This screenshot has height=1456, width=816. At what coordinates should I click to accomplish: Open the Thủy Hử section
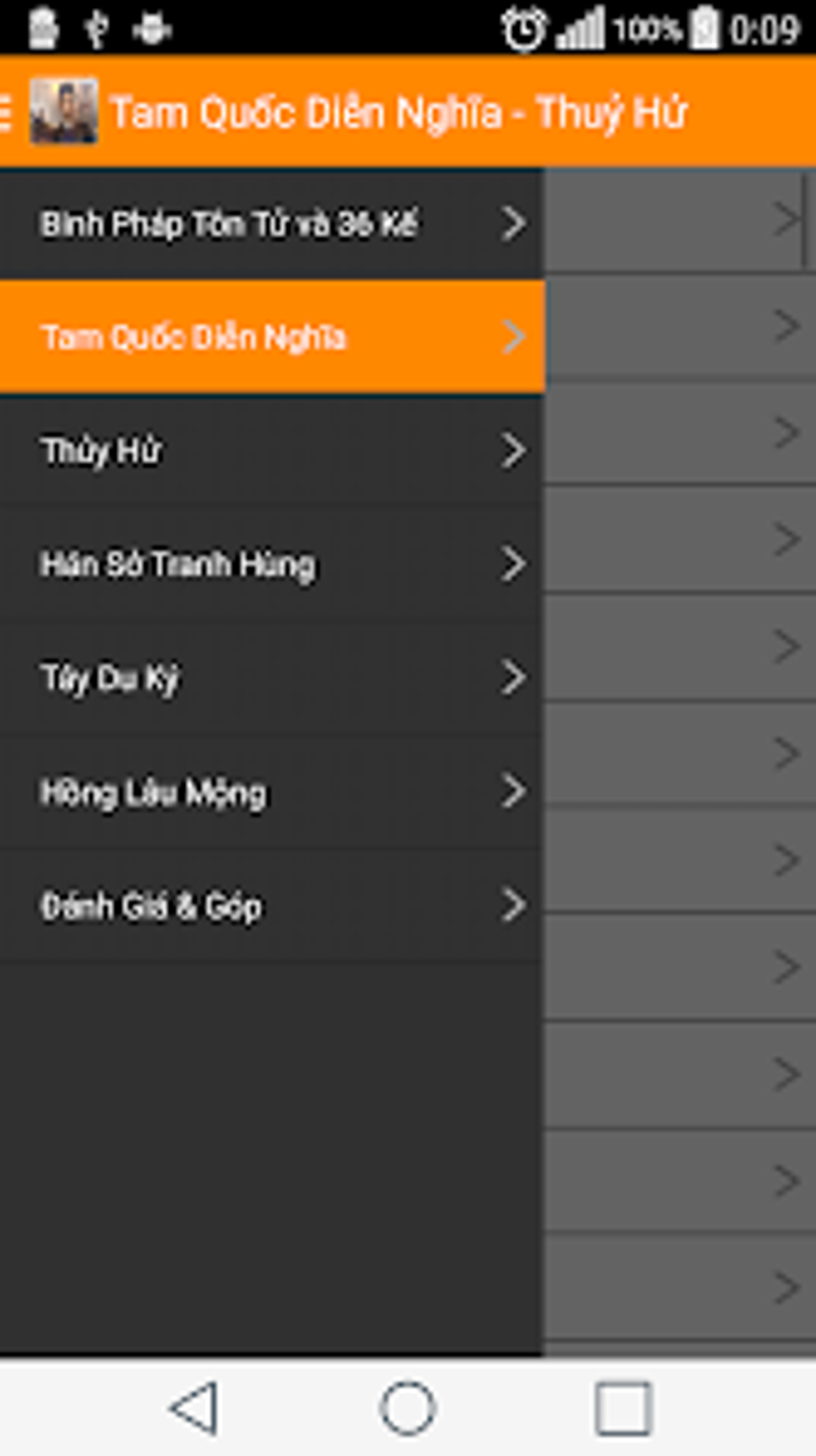(x=272, y=451)
